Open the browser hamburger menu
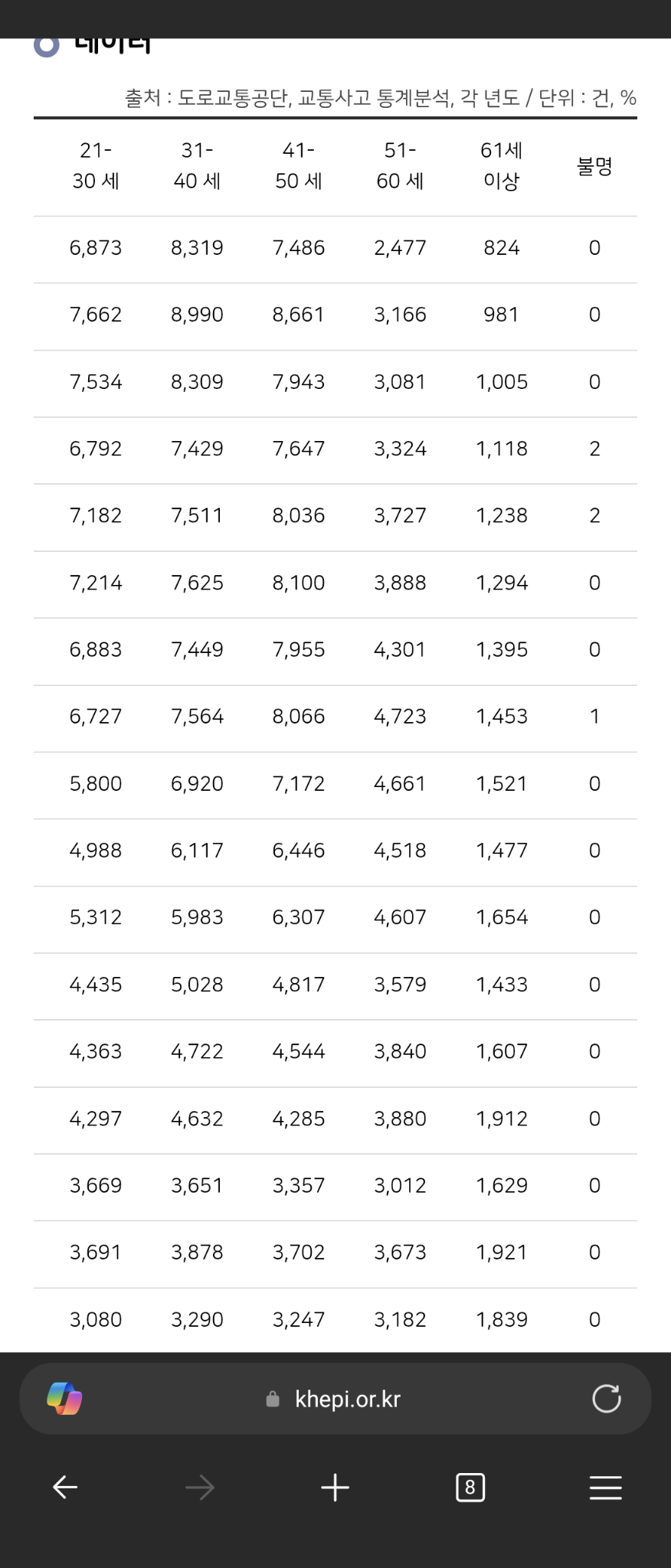 [605, 1488]
